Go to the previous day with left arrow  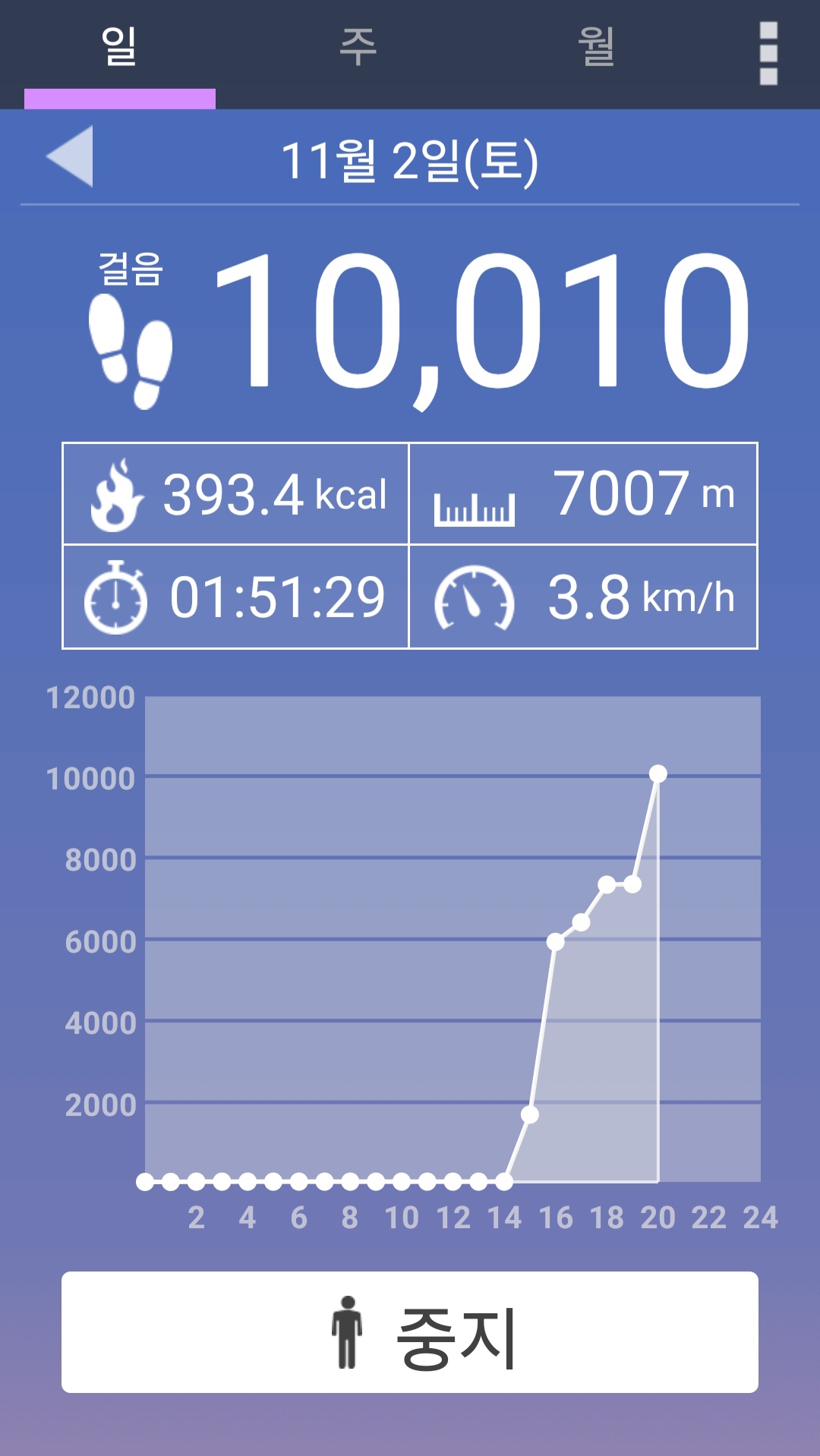(x=70, y=156)
